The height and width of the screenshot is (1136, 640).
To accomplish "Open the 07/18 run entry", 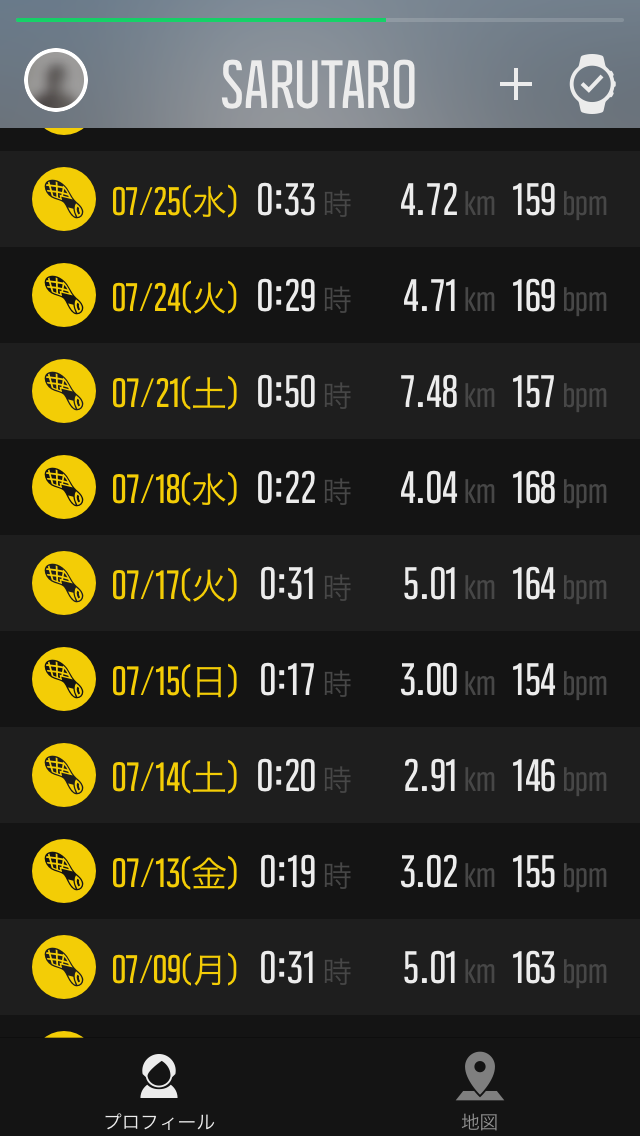I will [320, 488].
